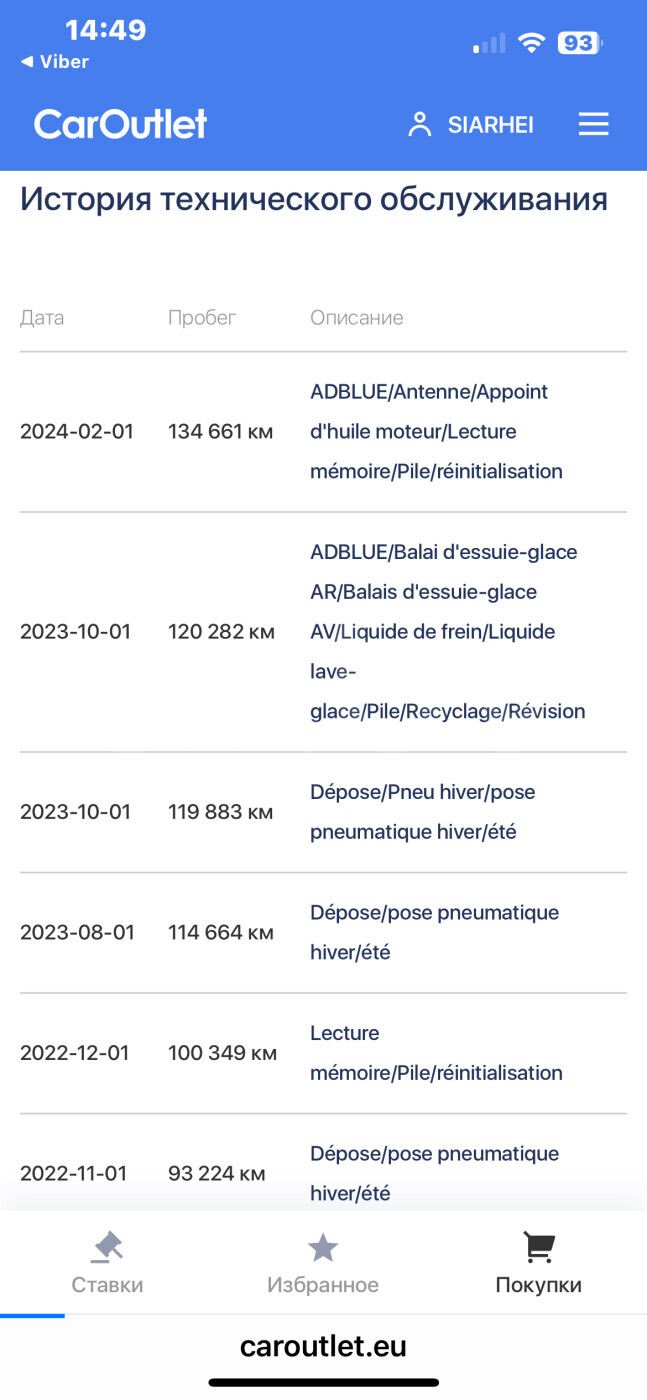Tap the caroutlet.eu address bar

(x=323, y=1346)
